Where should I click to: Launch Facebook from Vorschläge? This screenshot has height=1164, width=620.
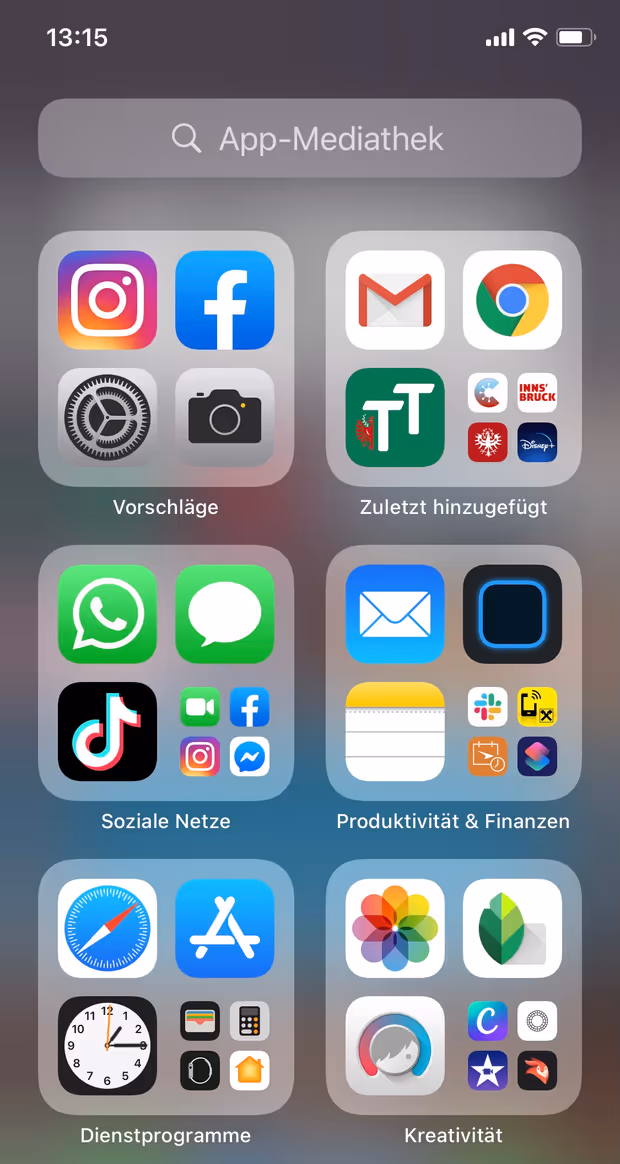tap(224, 300)
